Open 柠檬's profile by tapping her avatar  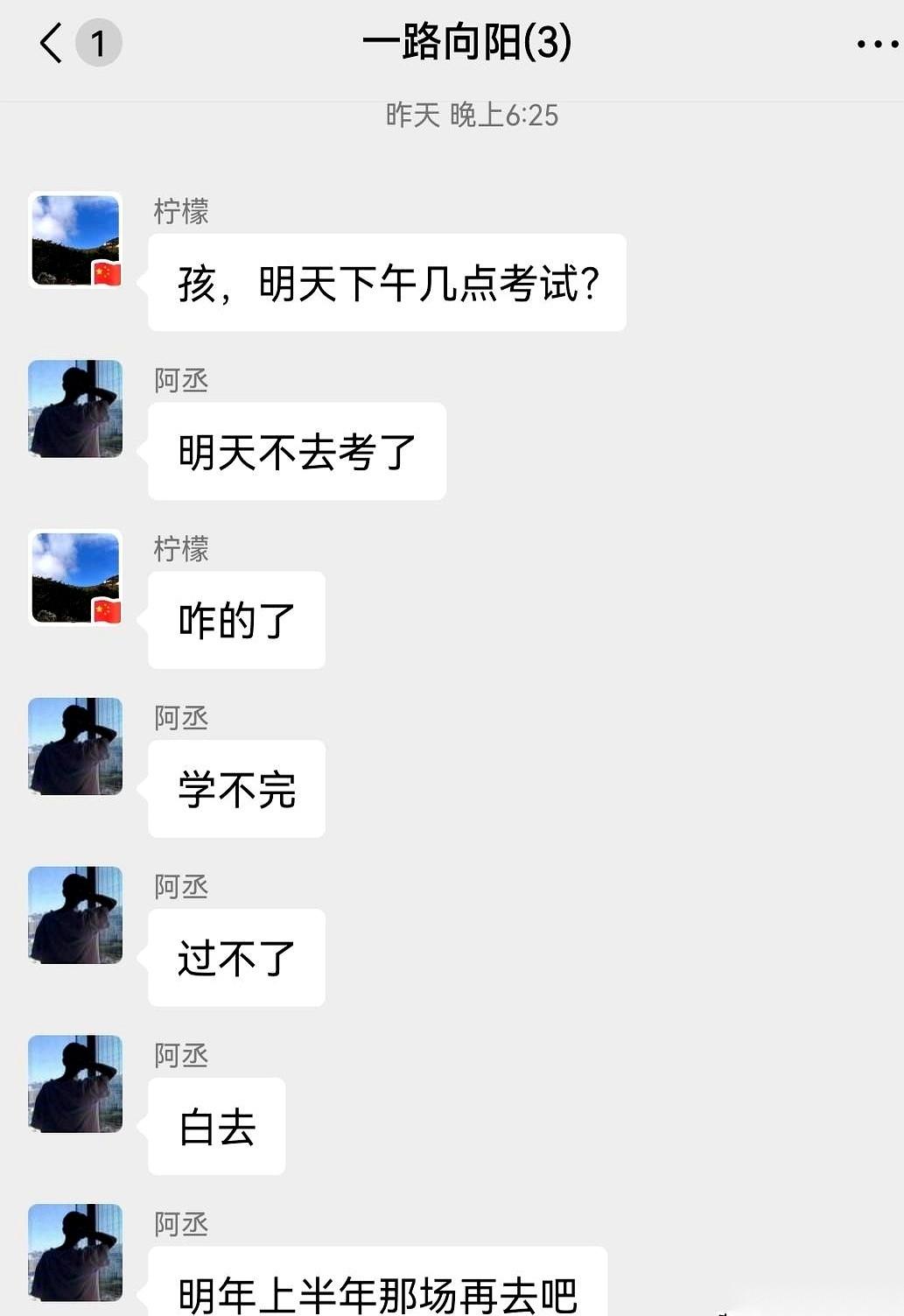click(x=74, y=238)
